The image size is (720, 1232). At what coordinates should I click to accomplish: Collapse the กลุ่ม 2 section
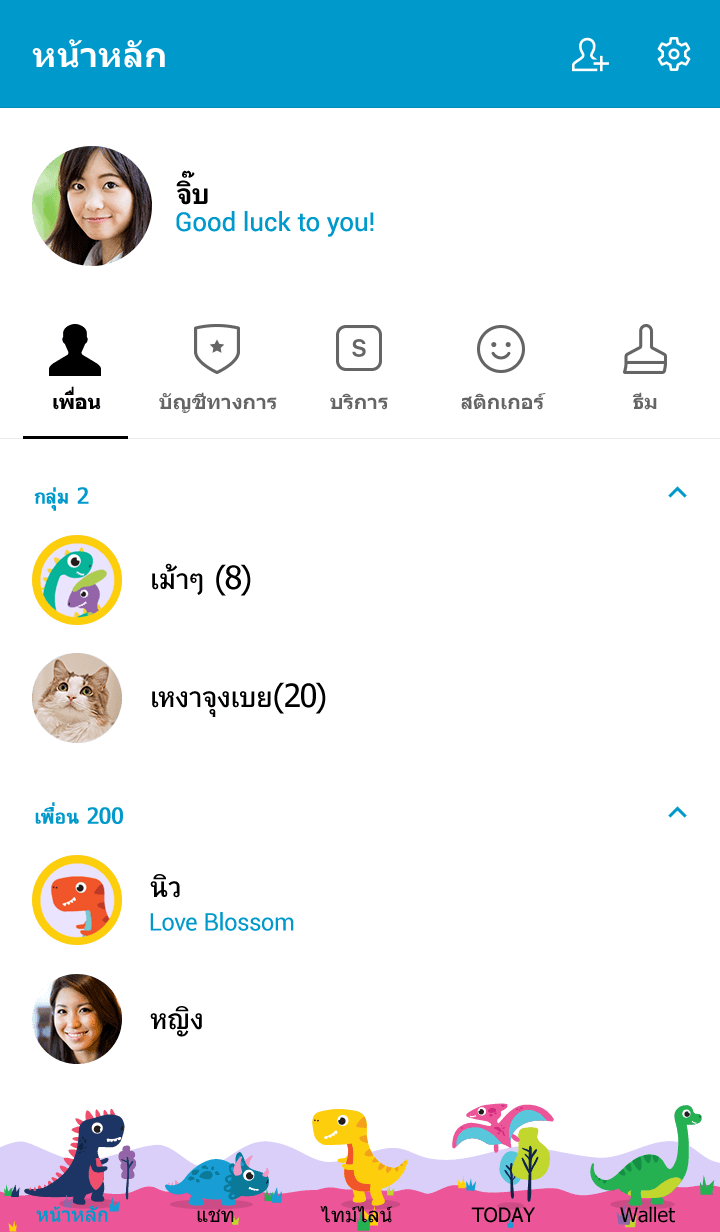pyautogui.click(x=677, y=492)
